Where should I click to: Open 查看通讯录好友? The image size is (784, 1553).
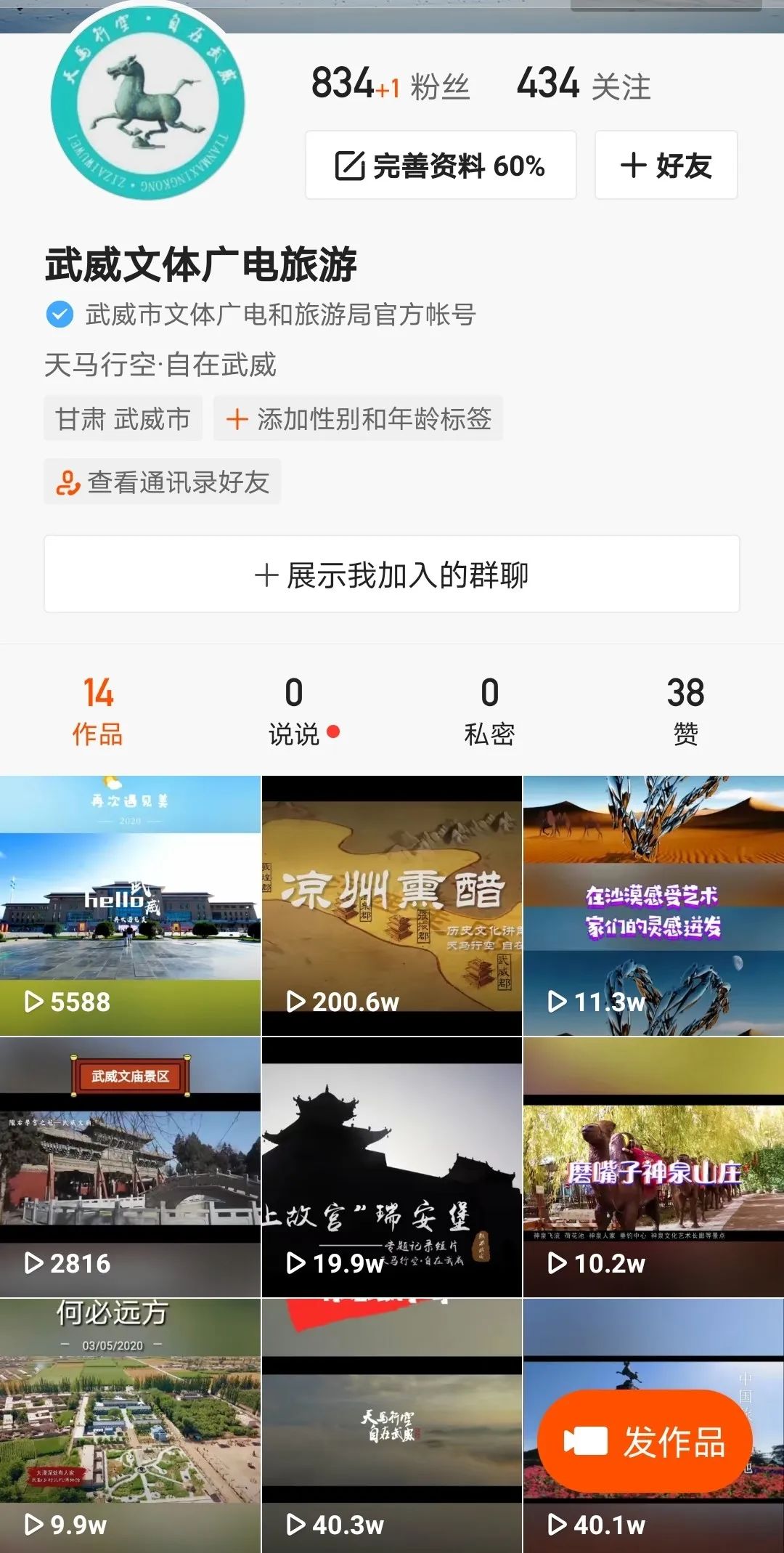(163, 482)
